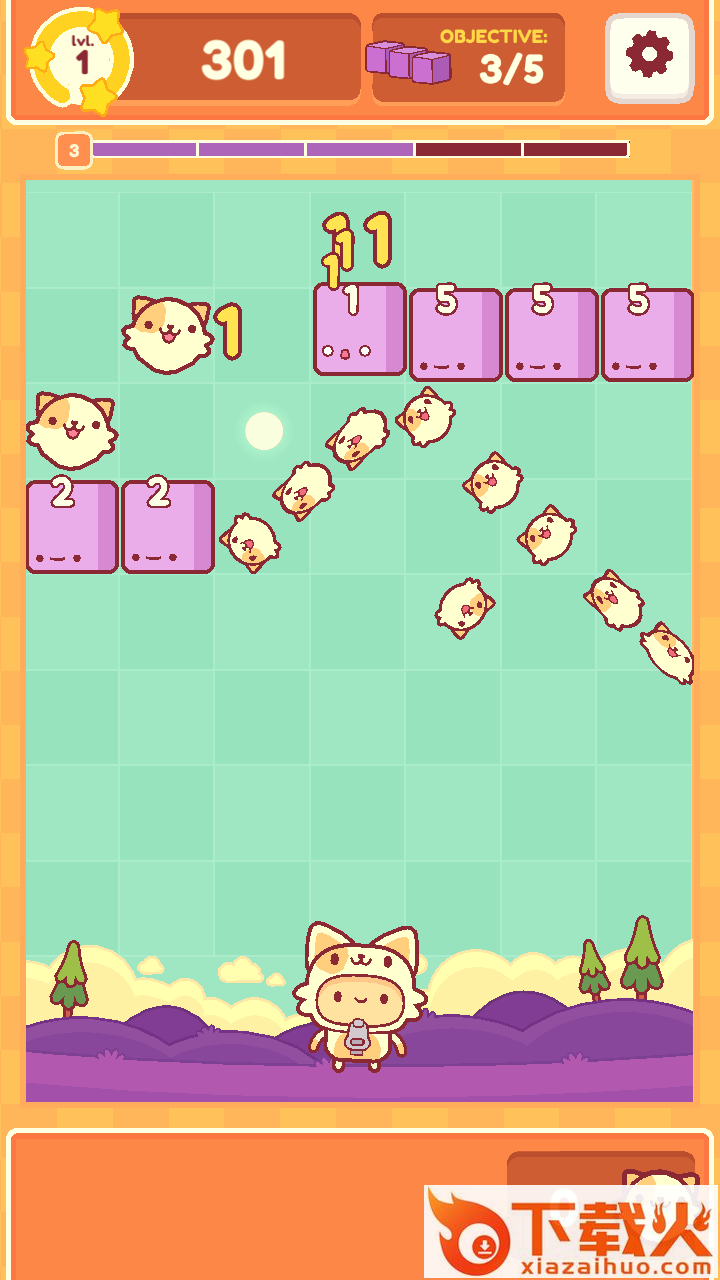
Task: Open the settings gear
Action: (x=649, y=56)
